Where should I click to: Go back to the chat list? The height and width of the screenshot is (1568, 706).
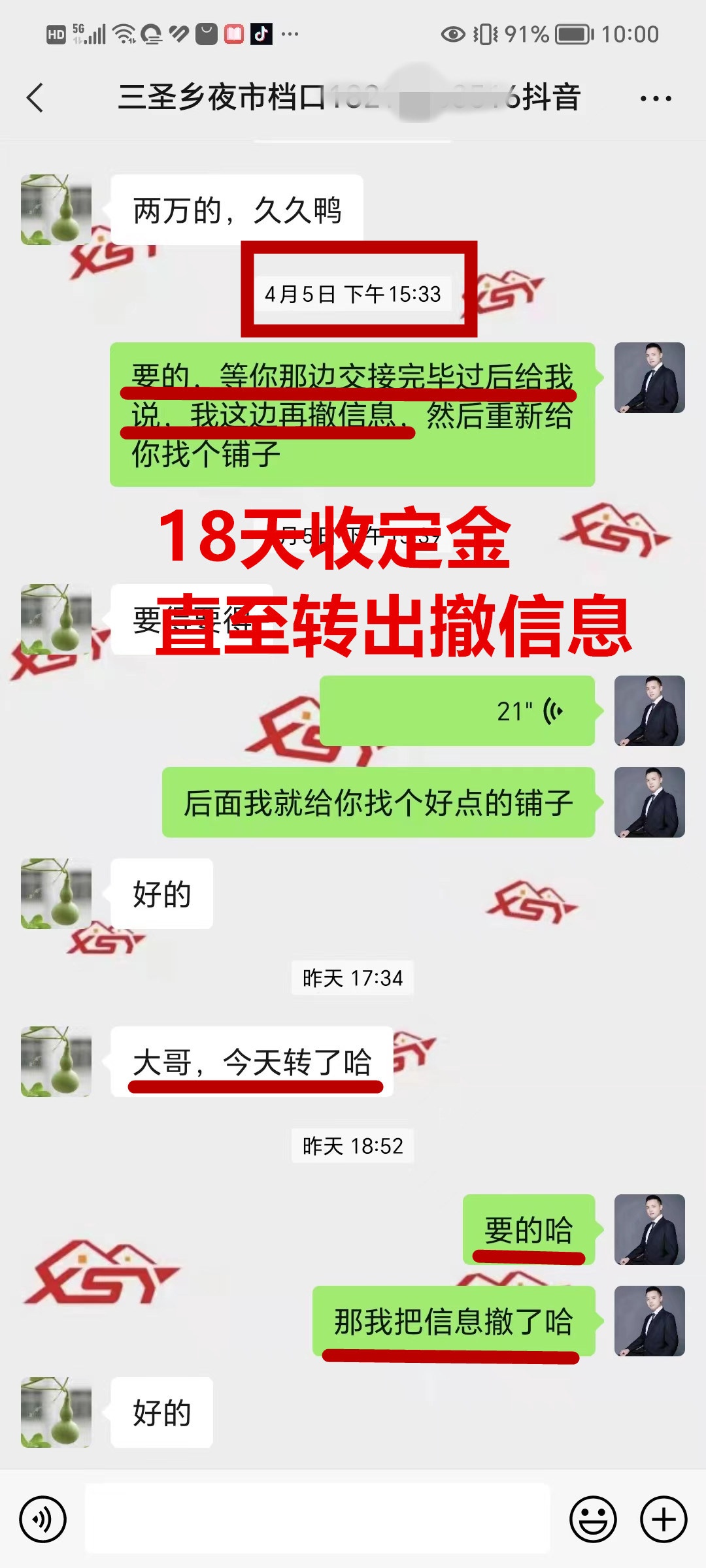pyautogui.click(x=35, y=98)
